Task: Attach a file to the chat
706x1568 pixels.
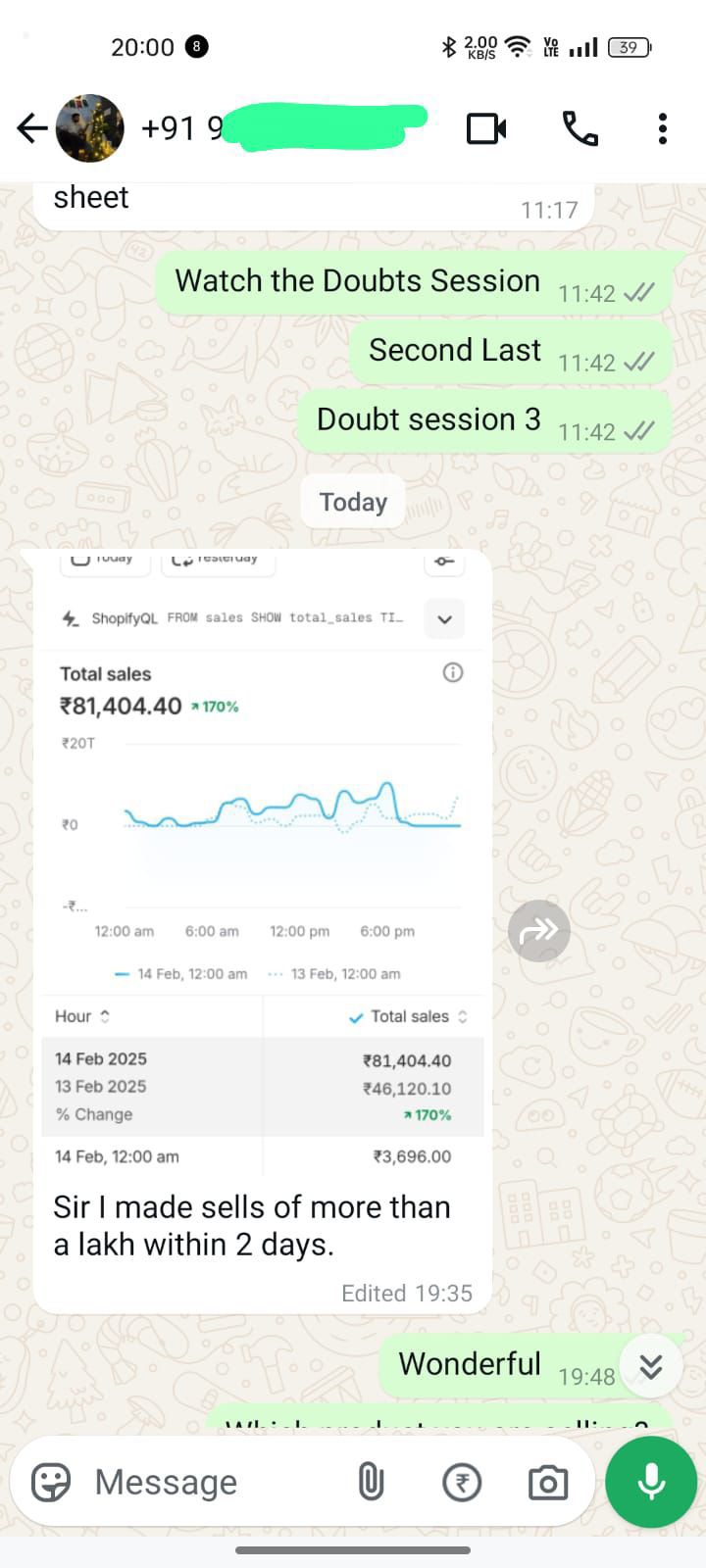Action: [371, 1482]
